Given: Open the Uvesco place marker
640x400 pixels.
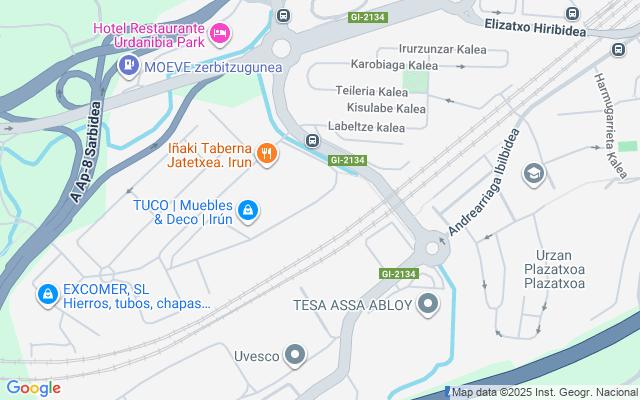Looking at the screenshot, I should [x=294, y=354].
